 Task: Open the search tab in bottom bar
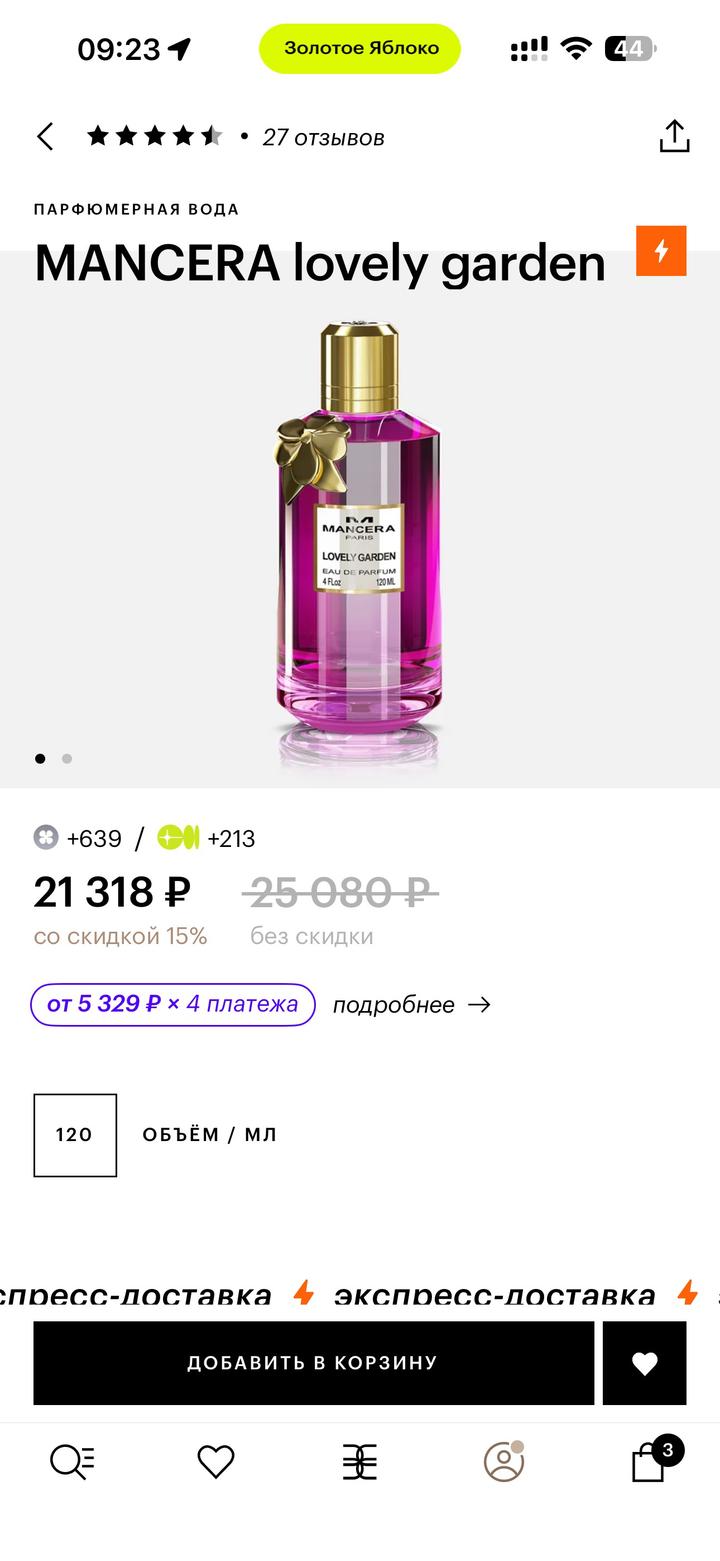[72, 1462]
